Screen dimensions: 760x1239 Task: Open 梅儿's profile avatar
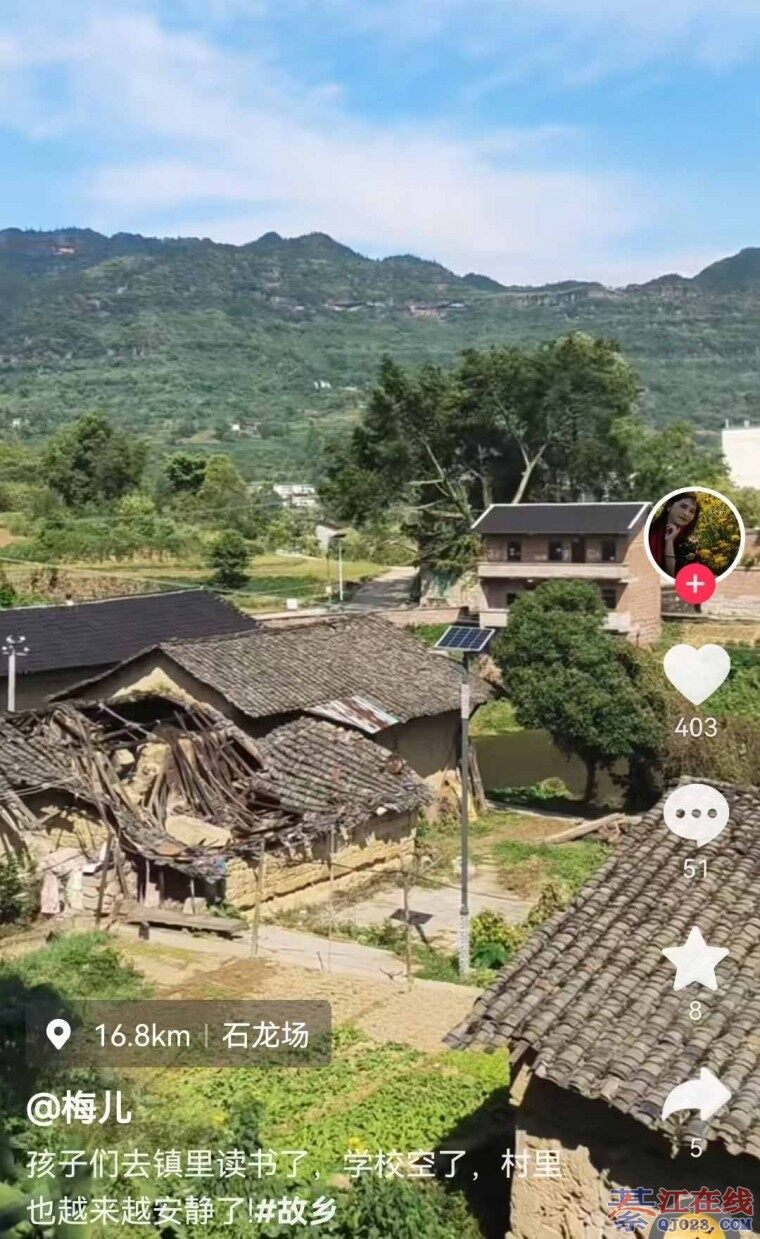click(x=694, y=534)
